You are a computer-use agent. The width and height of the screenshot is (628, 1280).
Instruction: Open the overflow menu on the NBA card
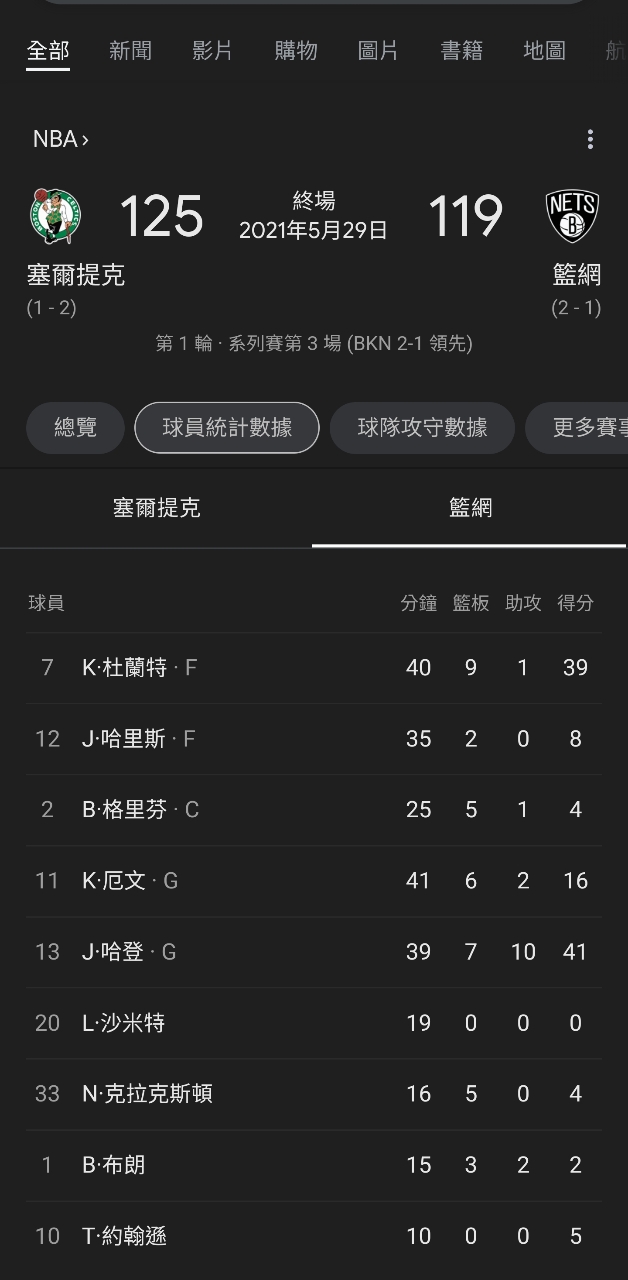pos(590,139)
